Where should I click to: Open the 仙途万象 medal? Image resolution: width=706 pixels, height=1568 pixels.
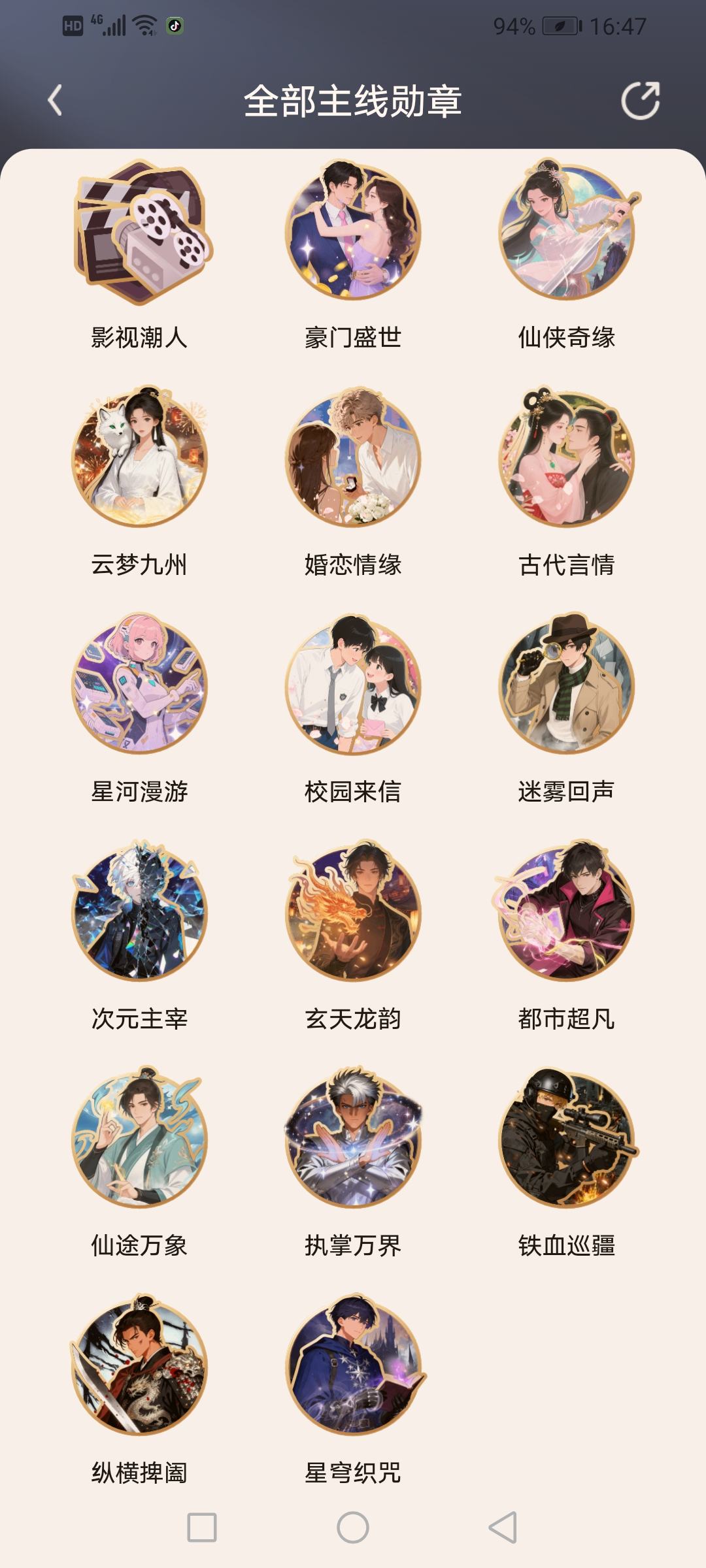click(139, 1139)
